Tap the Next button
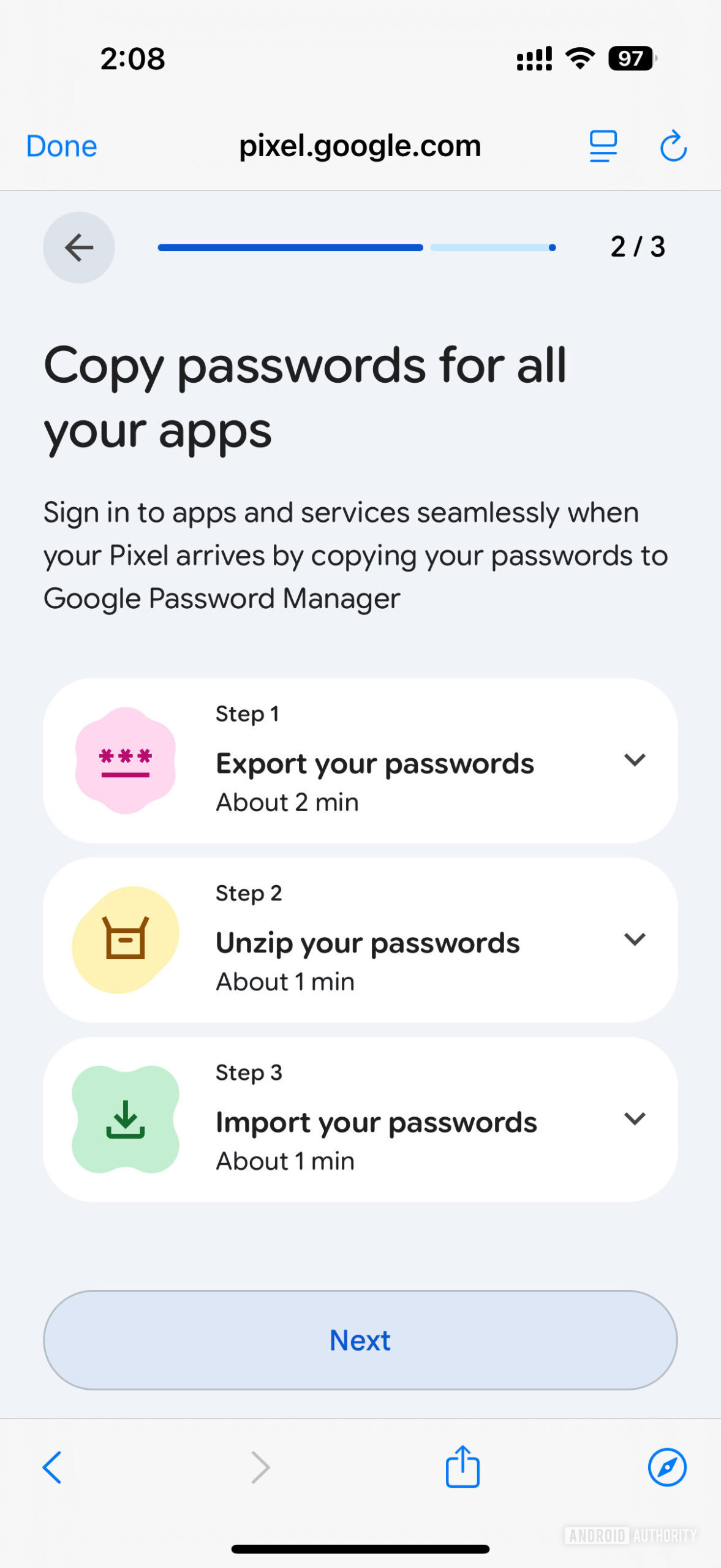Screen dimensions: 721x1568 tap(360, 1340)
